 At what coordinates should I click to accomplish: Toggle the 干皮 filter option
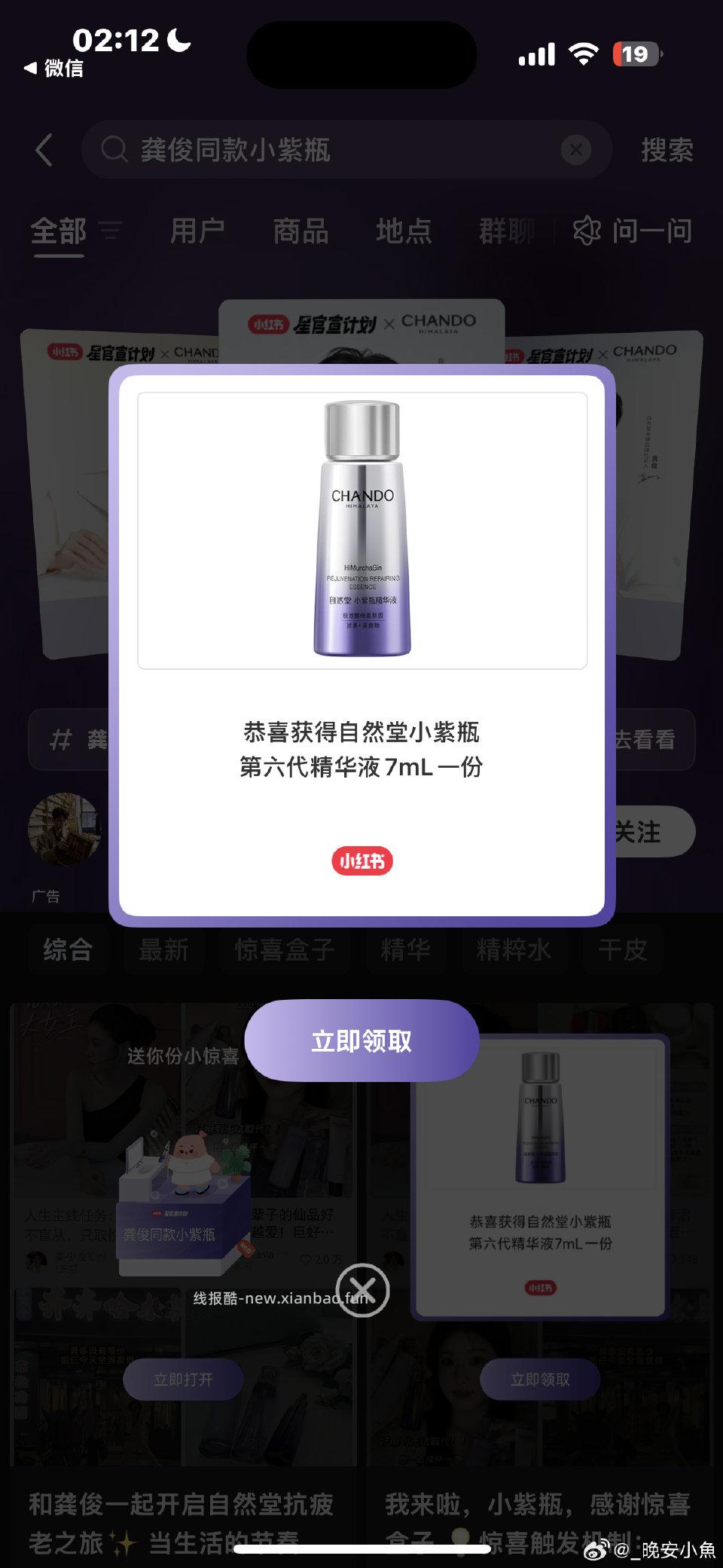(624, 951)
